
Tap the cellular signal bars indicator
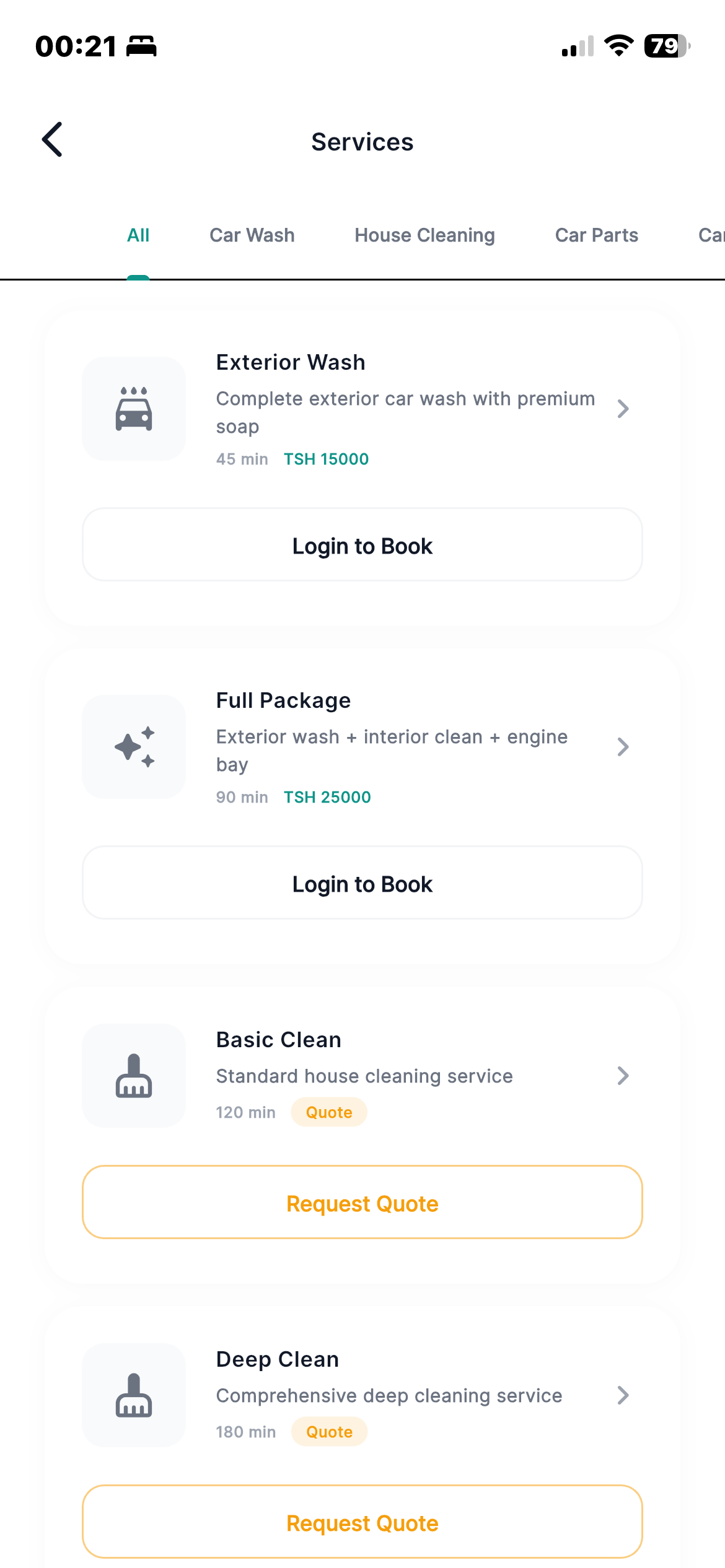(x=576, y=46)
